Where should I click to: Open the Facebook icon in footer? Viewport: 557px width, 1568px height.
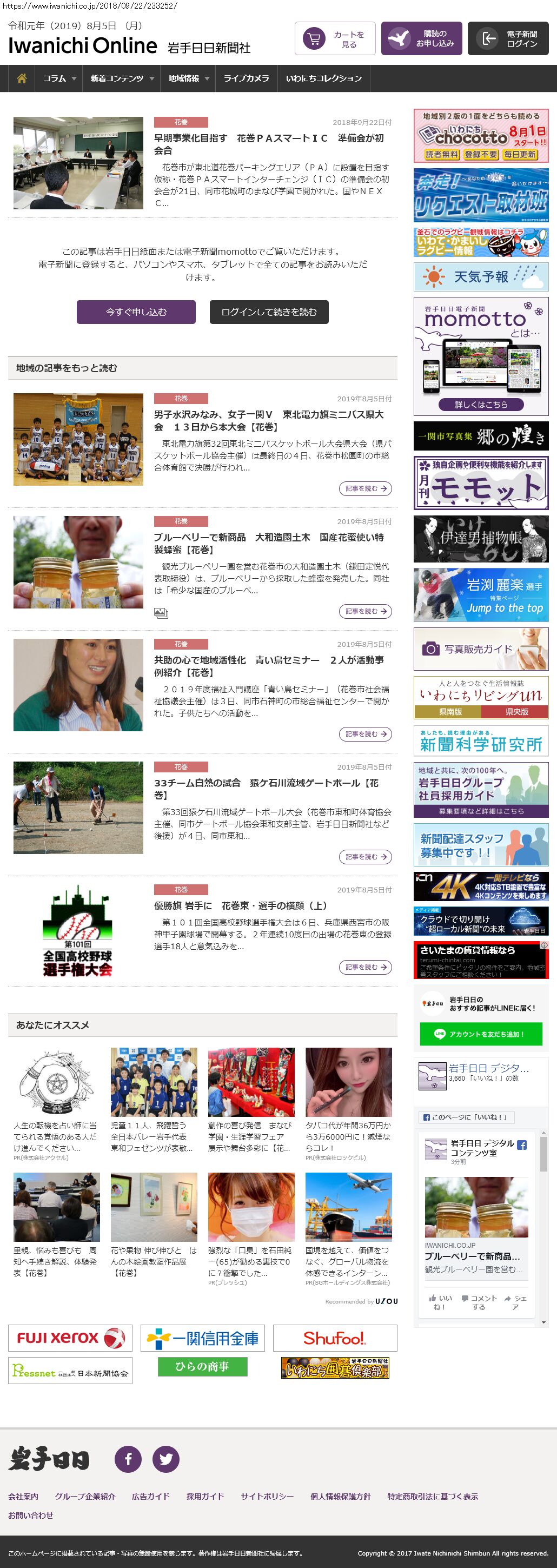point(128,1458)
